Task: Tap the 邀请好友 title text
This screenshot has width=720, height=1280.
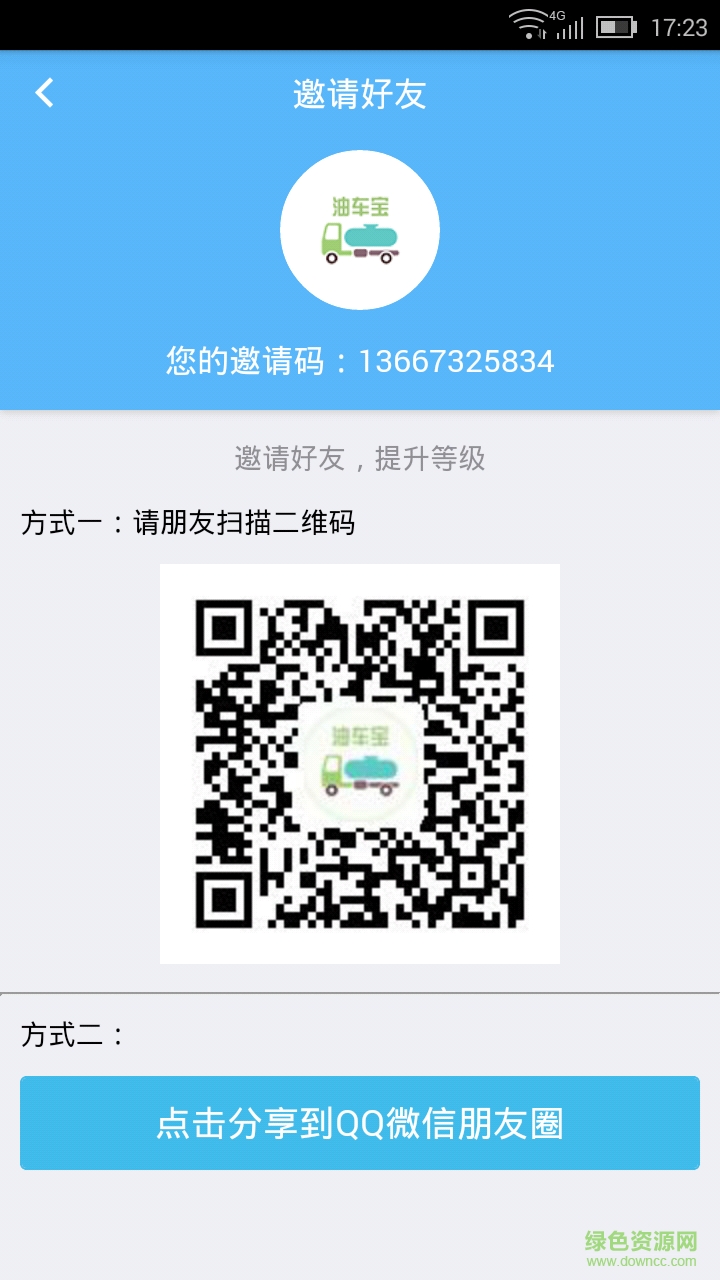Action: pos(360,91)
